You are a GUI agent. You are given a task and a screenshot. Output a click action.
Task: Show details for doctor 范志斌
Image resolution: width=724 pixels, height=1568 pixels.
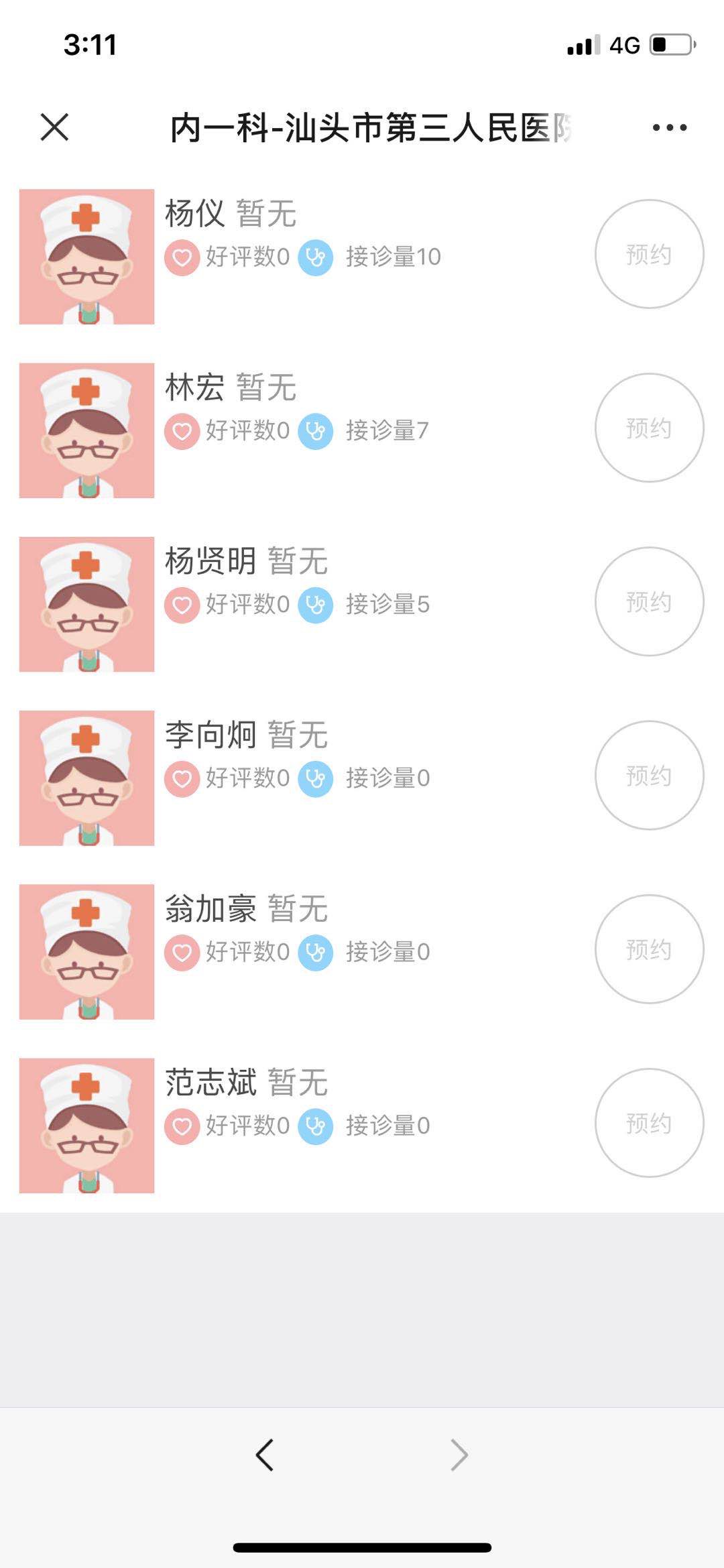[210, 1082]
